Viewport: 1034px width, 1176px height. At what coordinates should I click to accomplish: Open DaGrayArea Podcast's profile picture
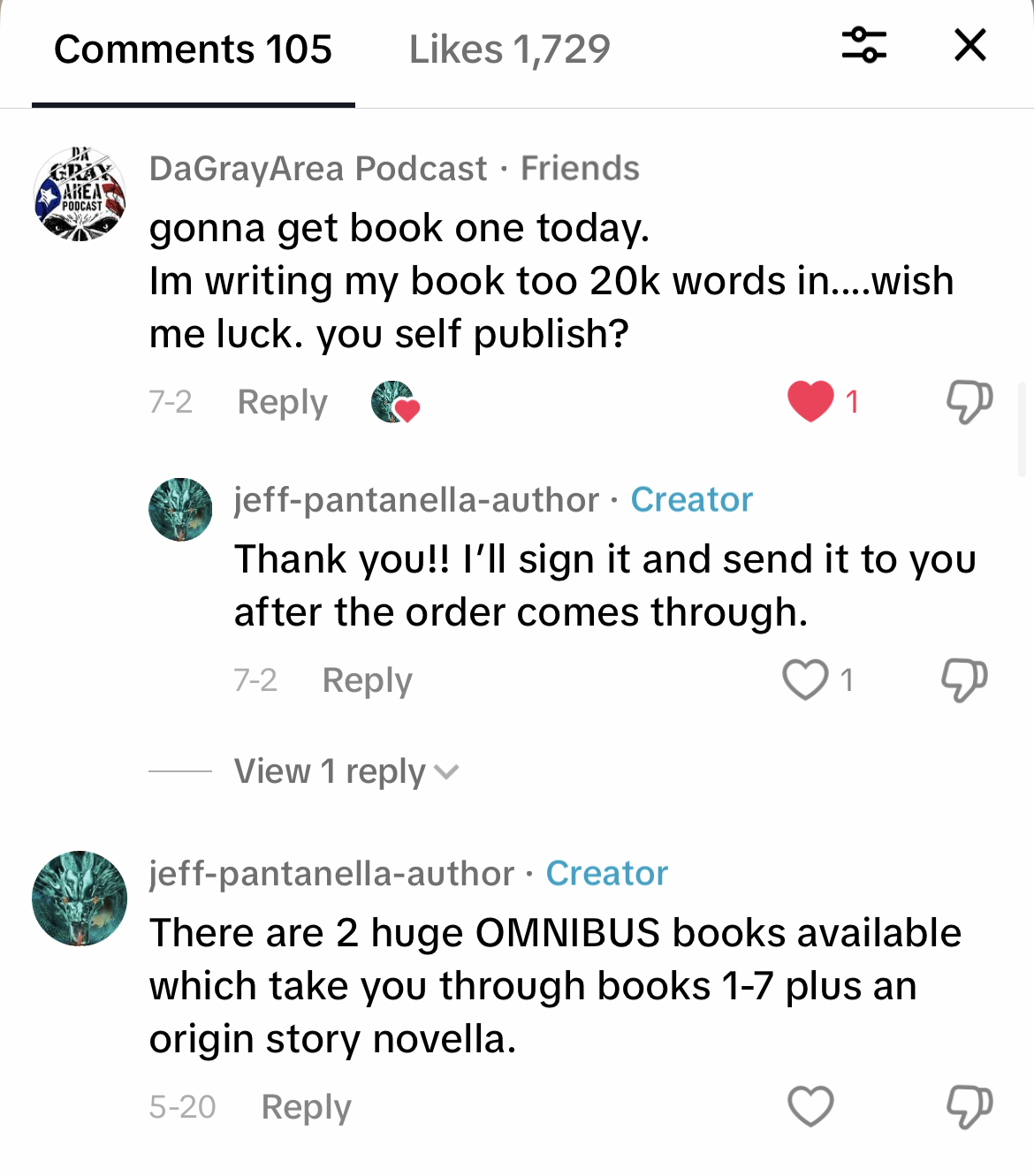coord(80,194)
